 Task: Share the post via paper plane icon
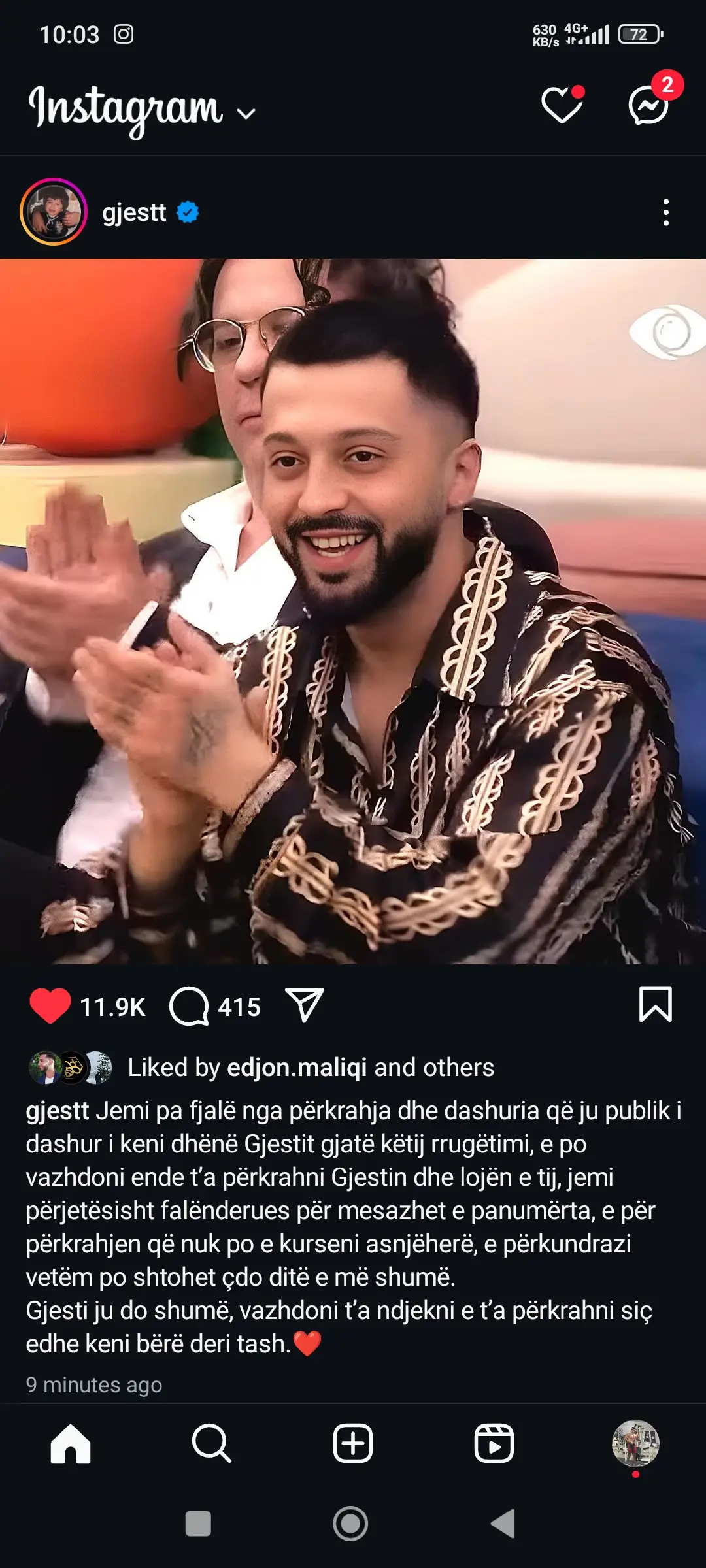305,1005
